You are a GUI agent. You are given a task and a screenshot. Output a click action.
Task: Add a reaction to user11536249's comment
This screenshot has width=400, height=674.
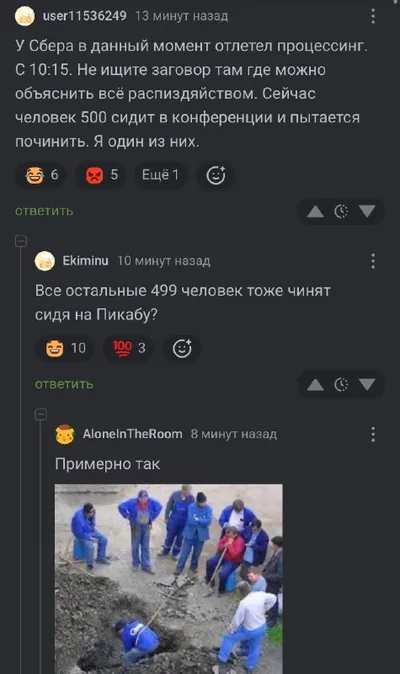coord(216,175)
